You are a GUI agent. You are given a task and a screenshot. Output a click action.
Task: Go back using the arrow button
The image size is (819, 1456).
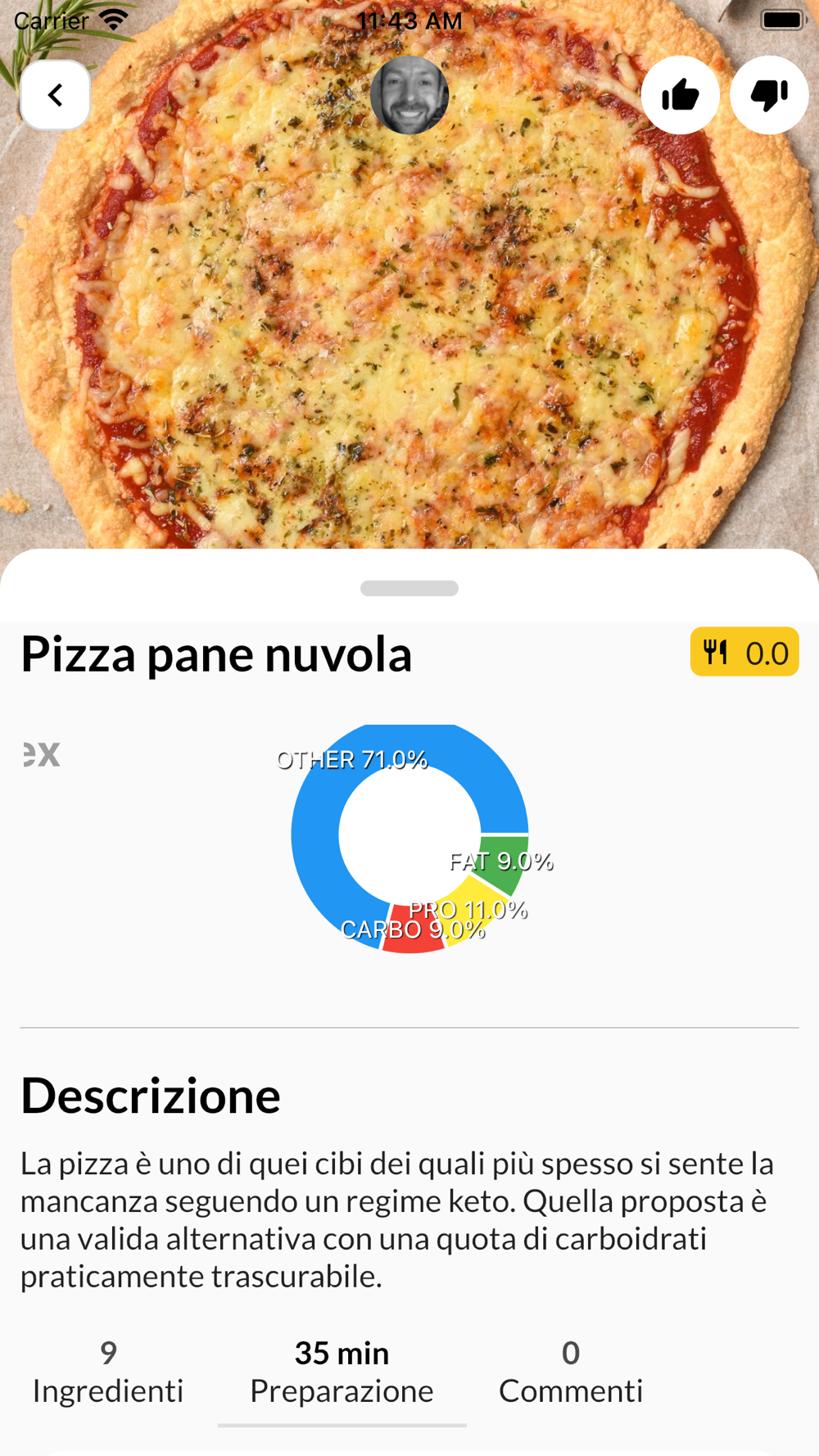pyautogui.click(x=55, y=95)
